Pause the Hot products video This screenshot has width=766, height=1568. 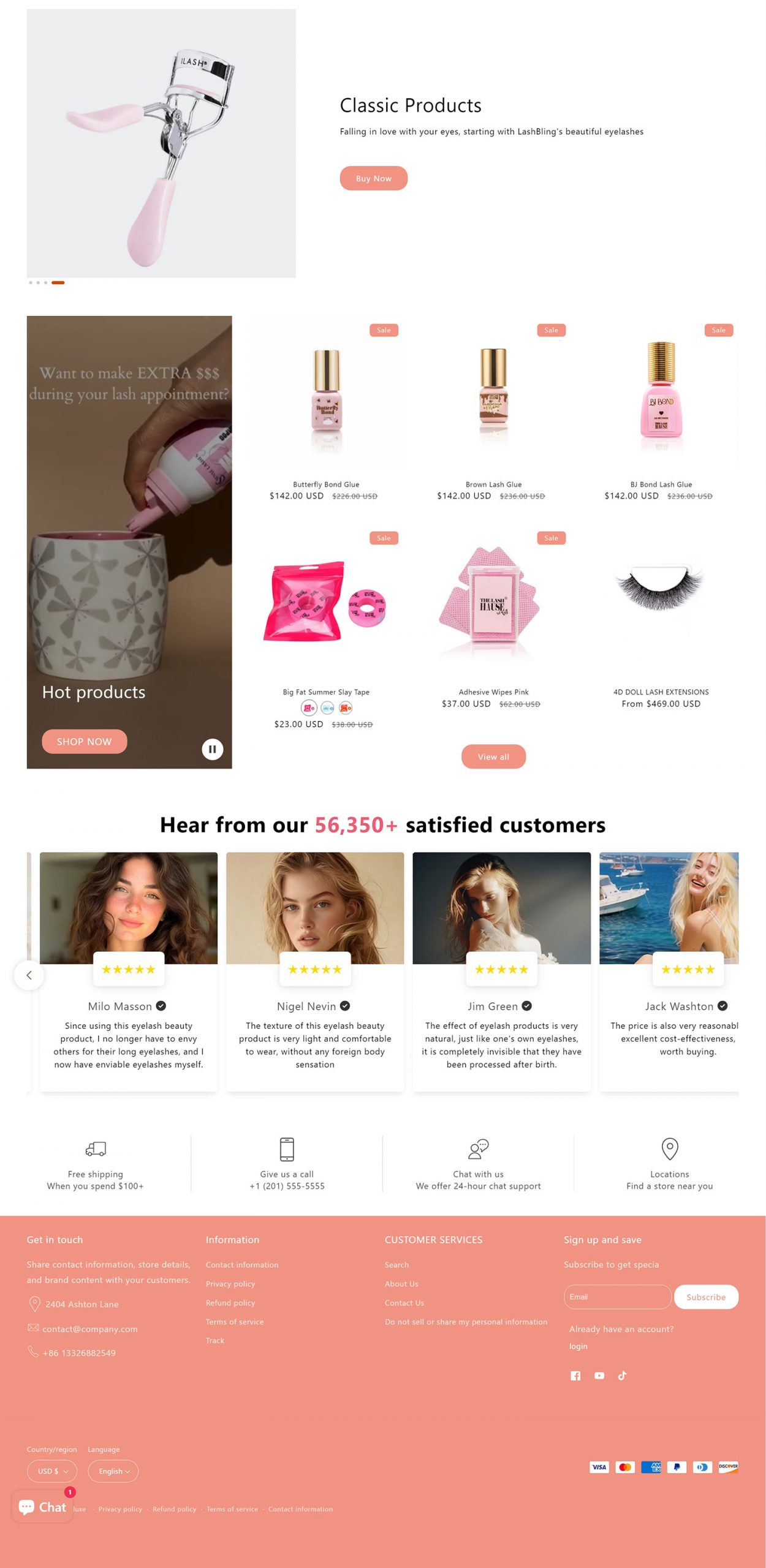coord(213,748)
